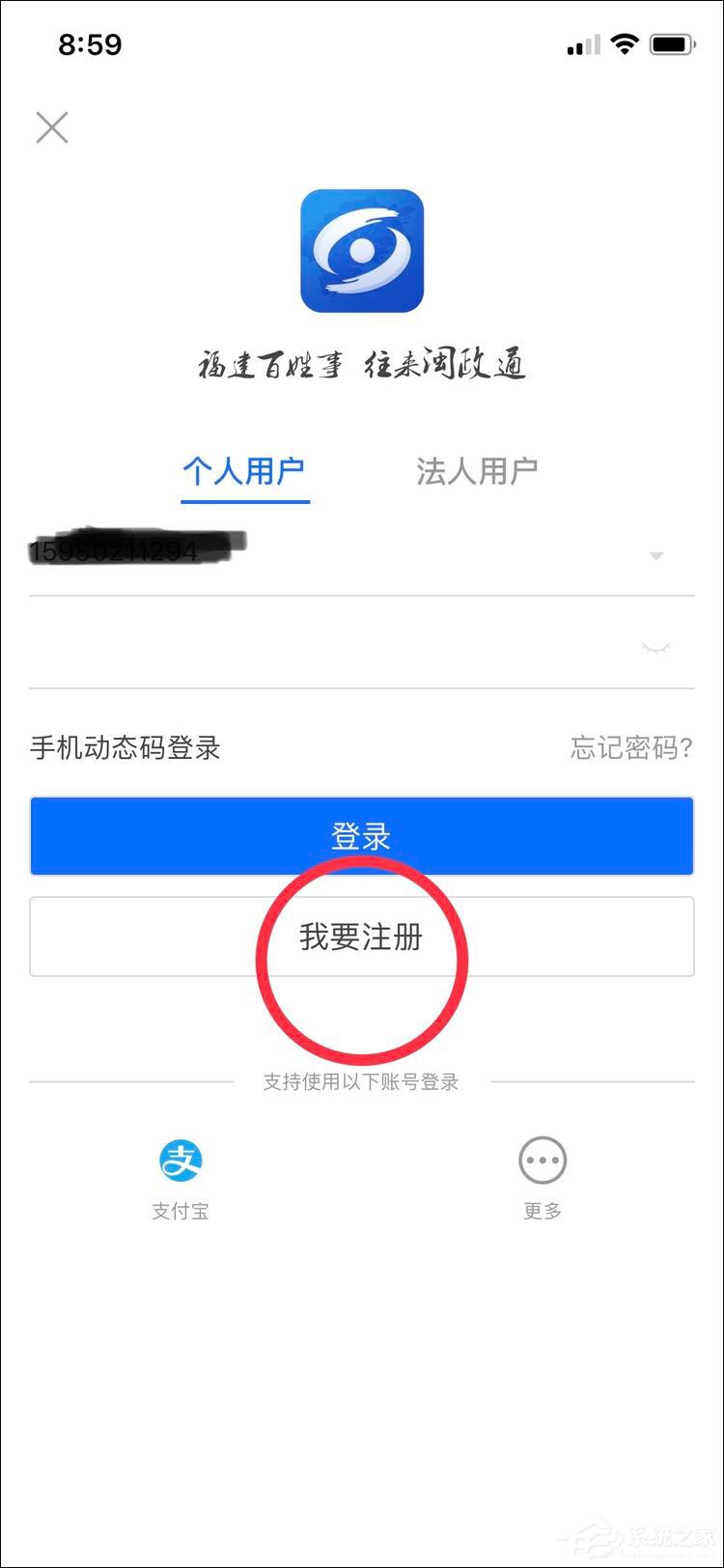Select the 个人用户 tab

pos(244,471)
